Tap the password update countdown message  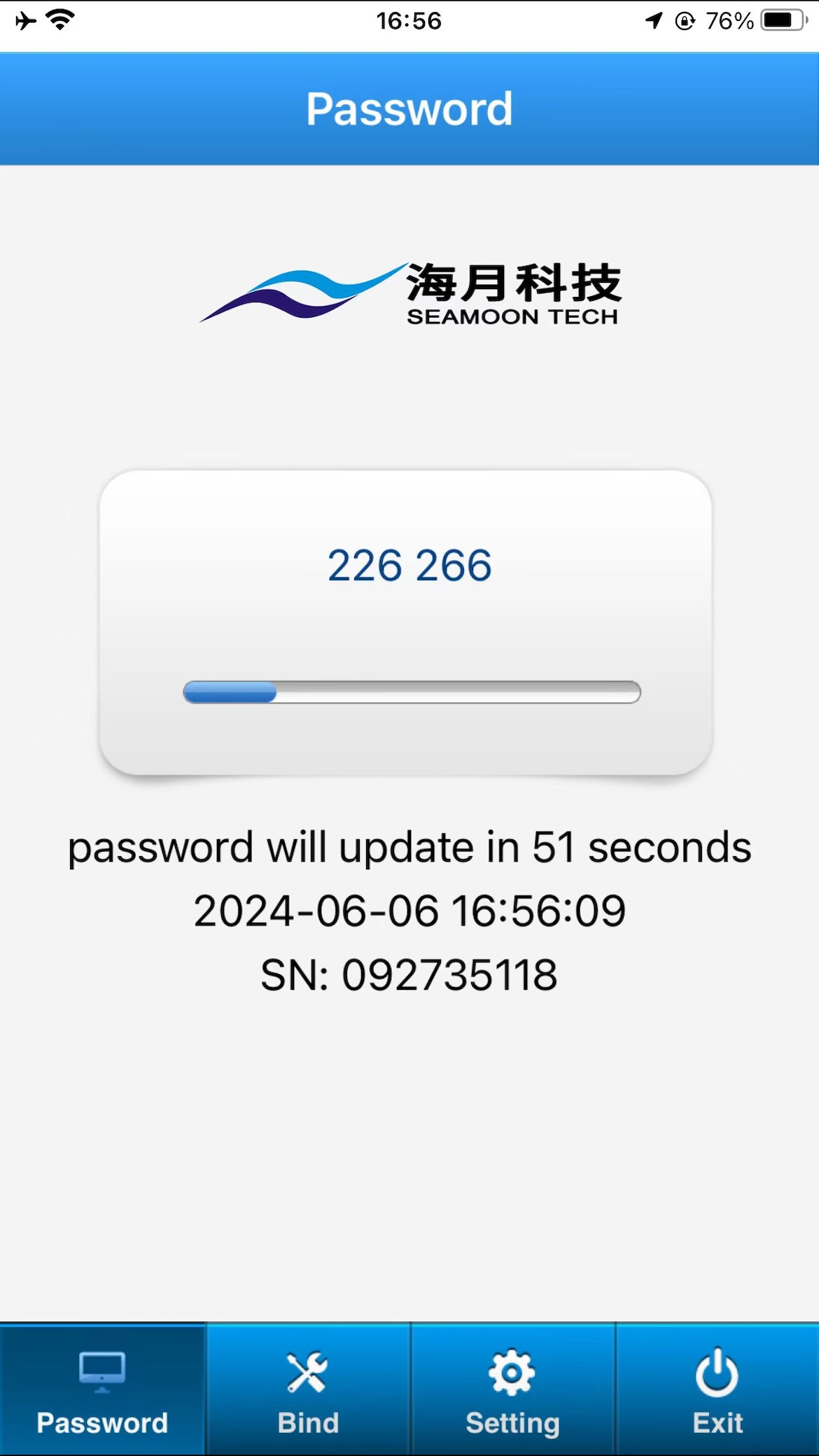click(409, 847)
